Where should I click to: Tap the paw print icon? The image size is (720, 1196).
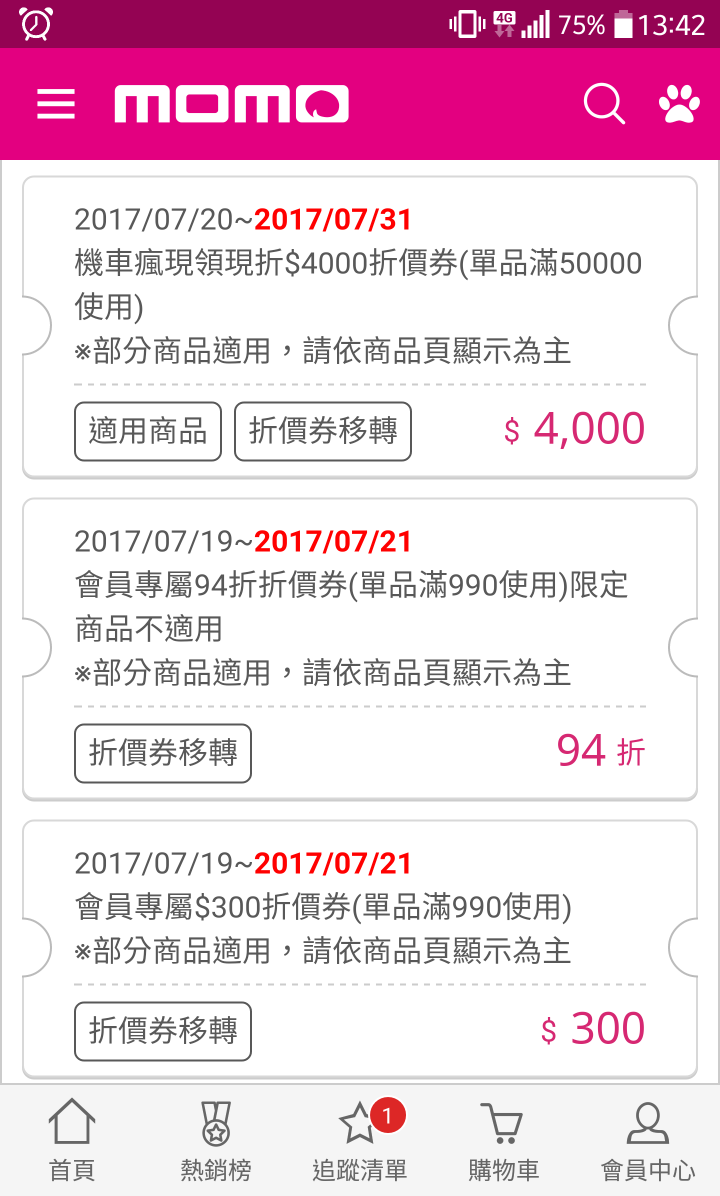(x=679, y=103)
